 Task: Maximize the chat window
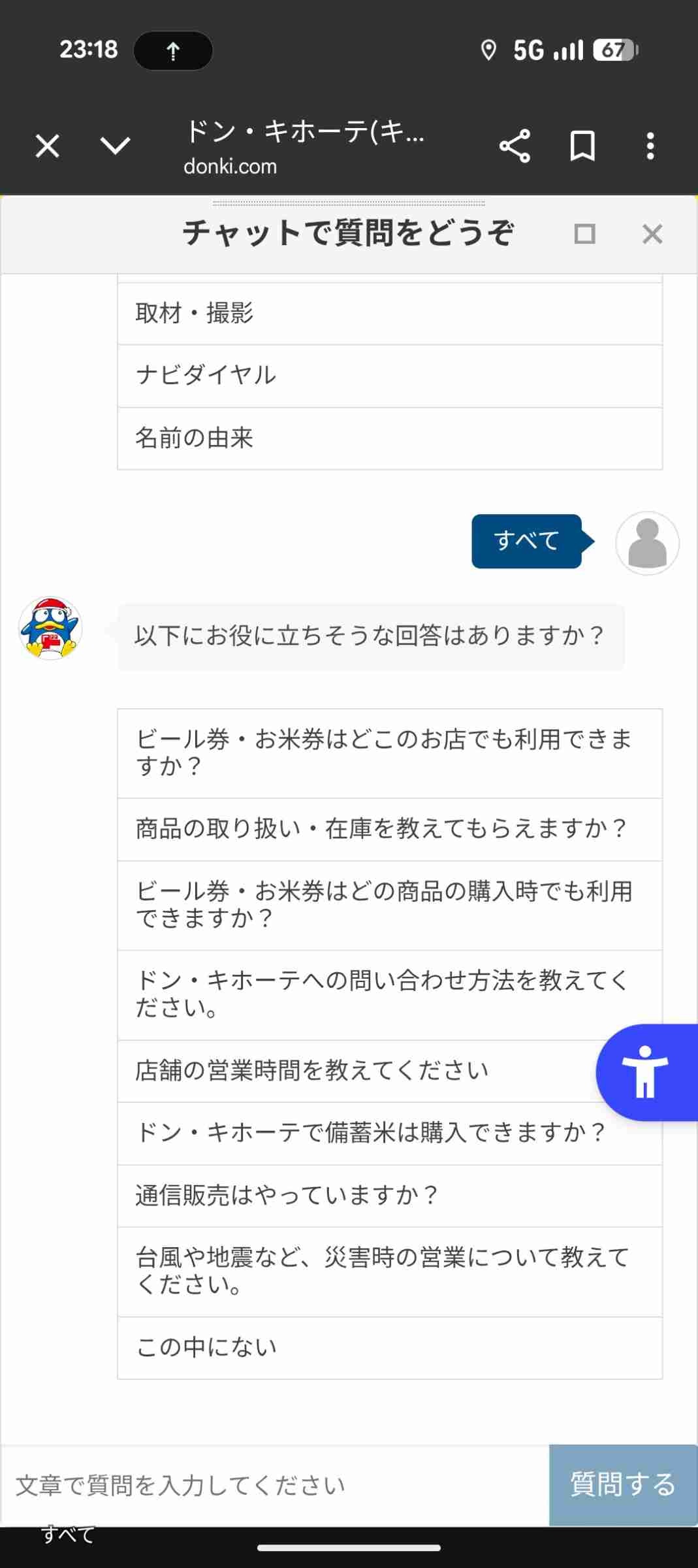584,234
